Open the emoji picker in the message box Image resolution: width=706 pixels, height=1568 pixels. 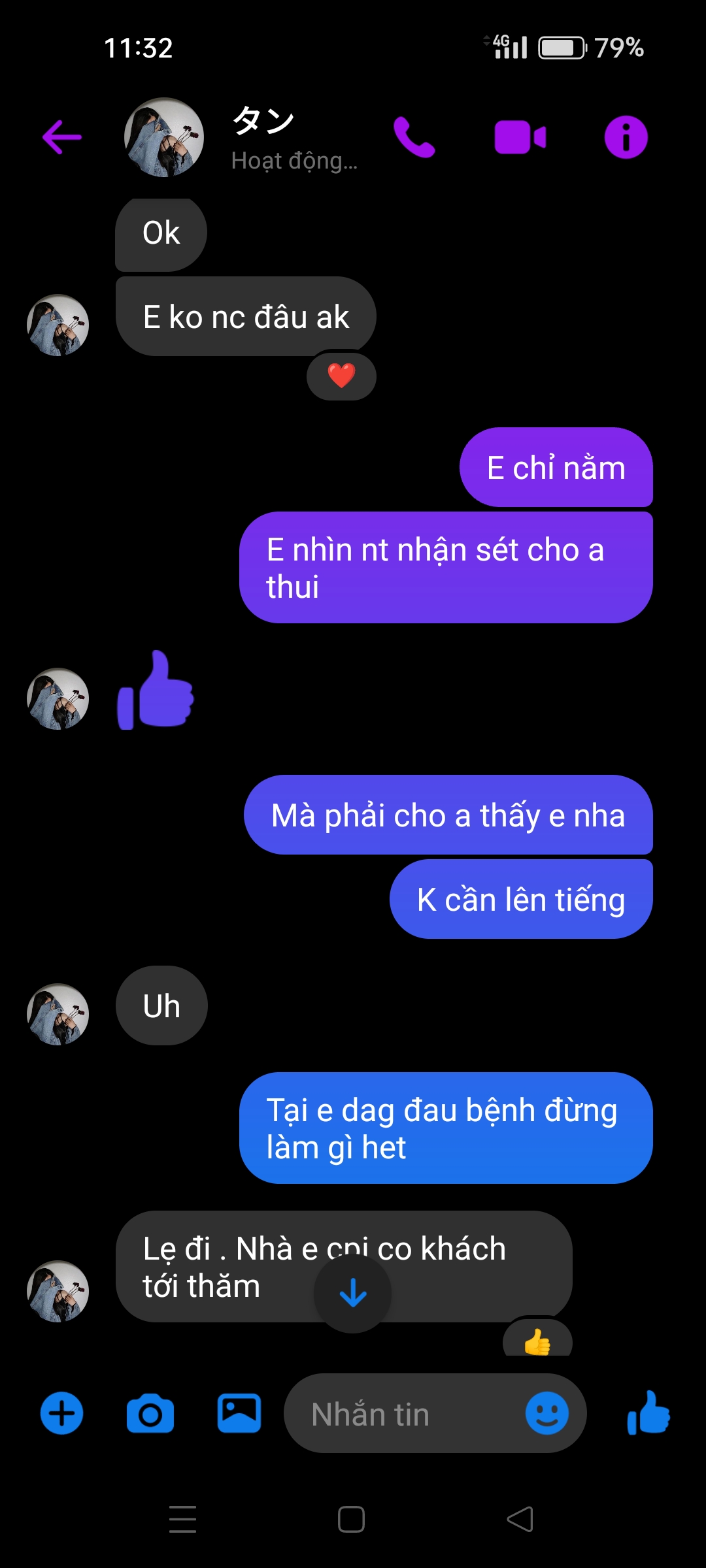pyautogui.click(x=547, y=1413)
